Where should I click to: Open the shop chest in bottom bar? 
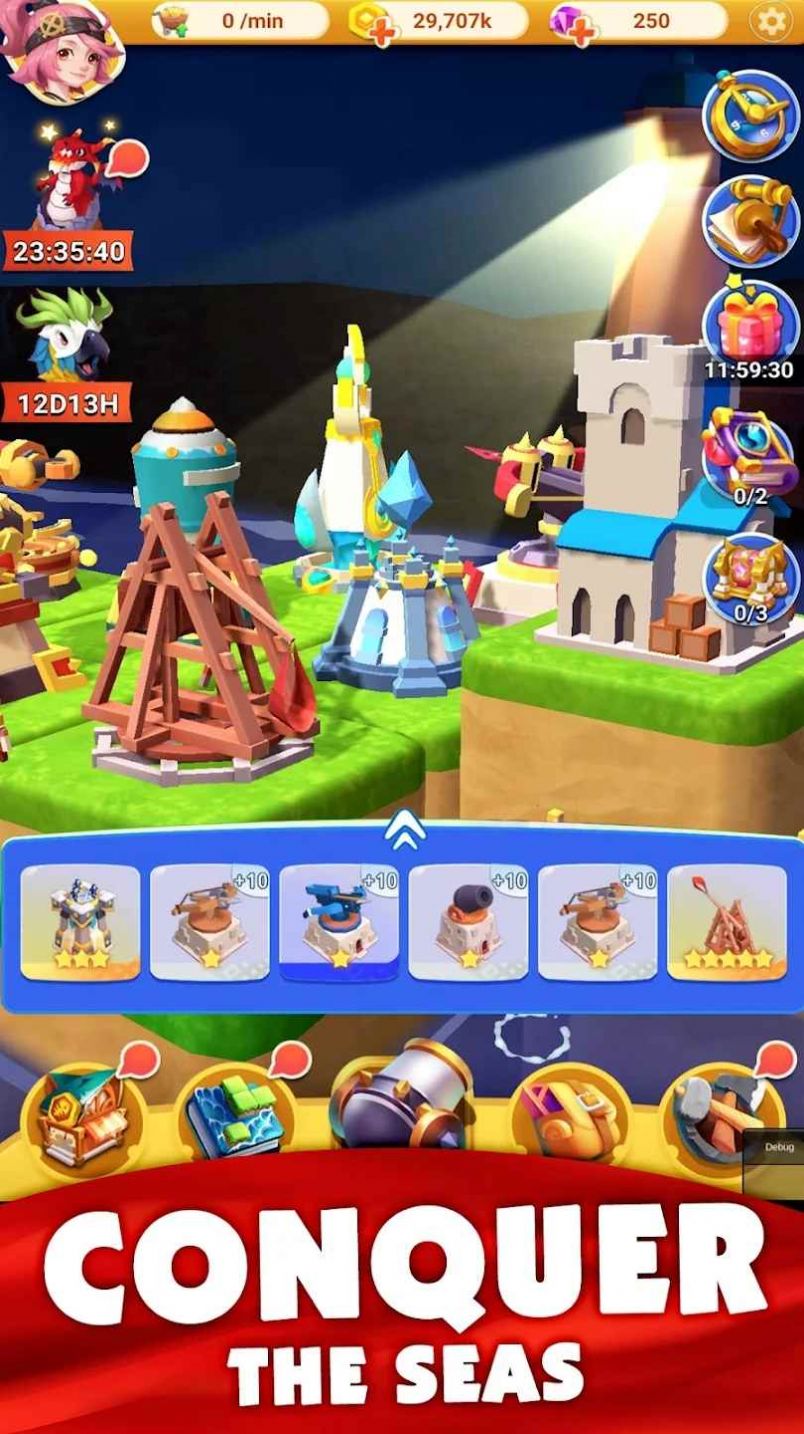(83, 1115)
